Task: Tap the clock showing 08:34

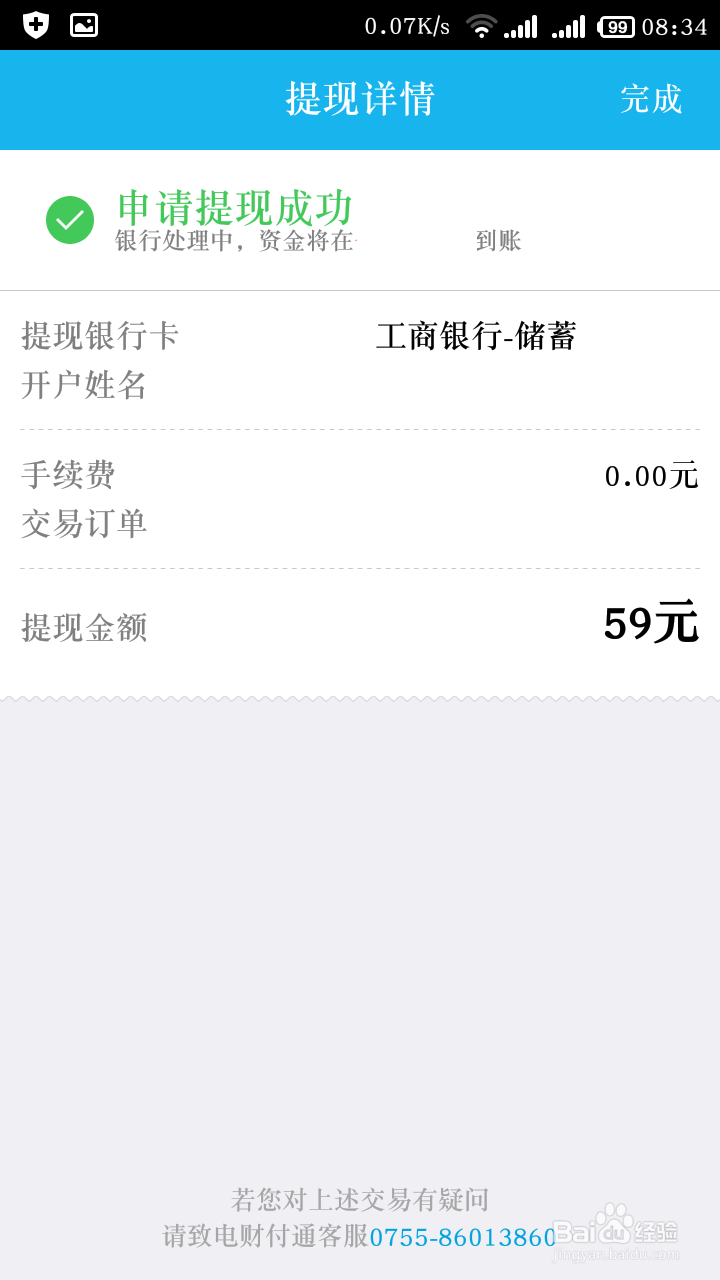Action: click(674, 26)
